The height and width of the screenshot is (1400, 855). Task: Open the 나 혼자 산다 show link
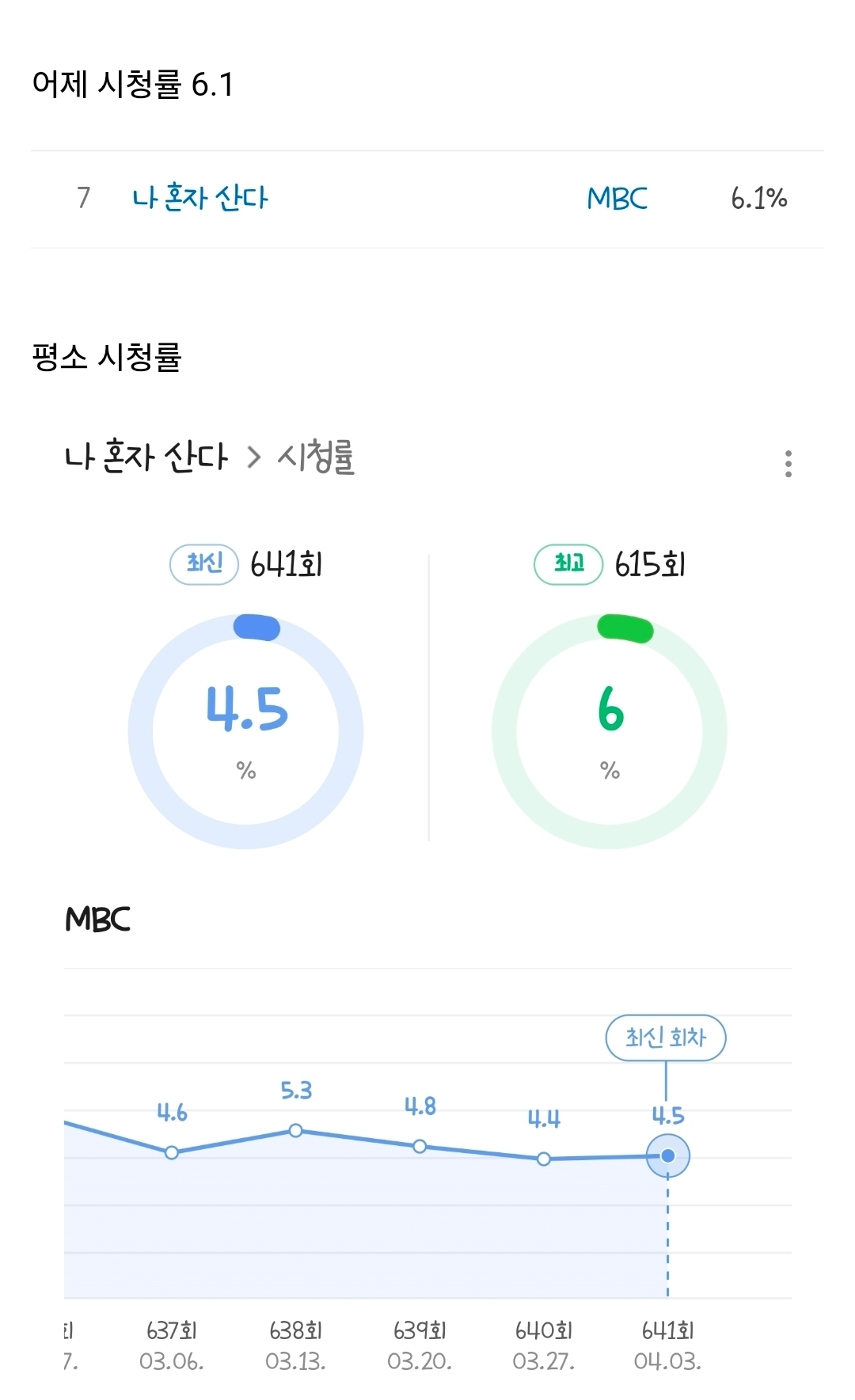click(x=199, y=199)
